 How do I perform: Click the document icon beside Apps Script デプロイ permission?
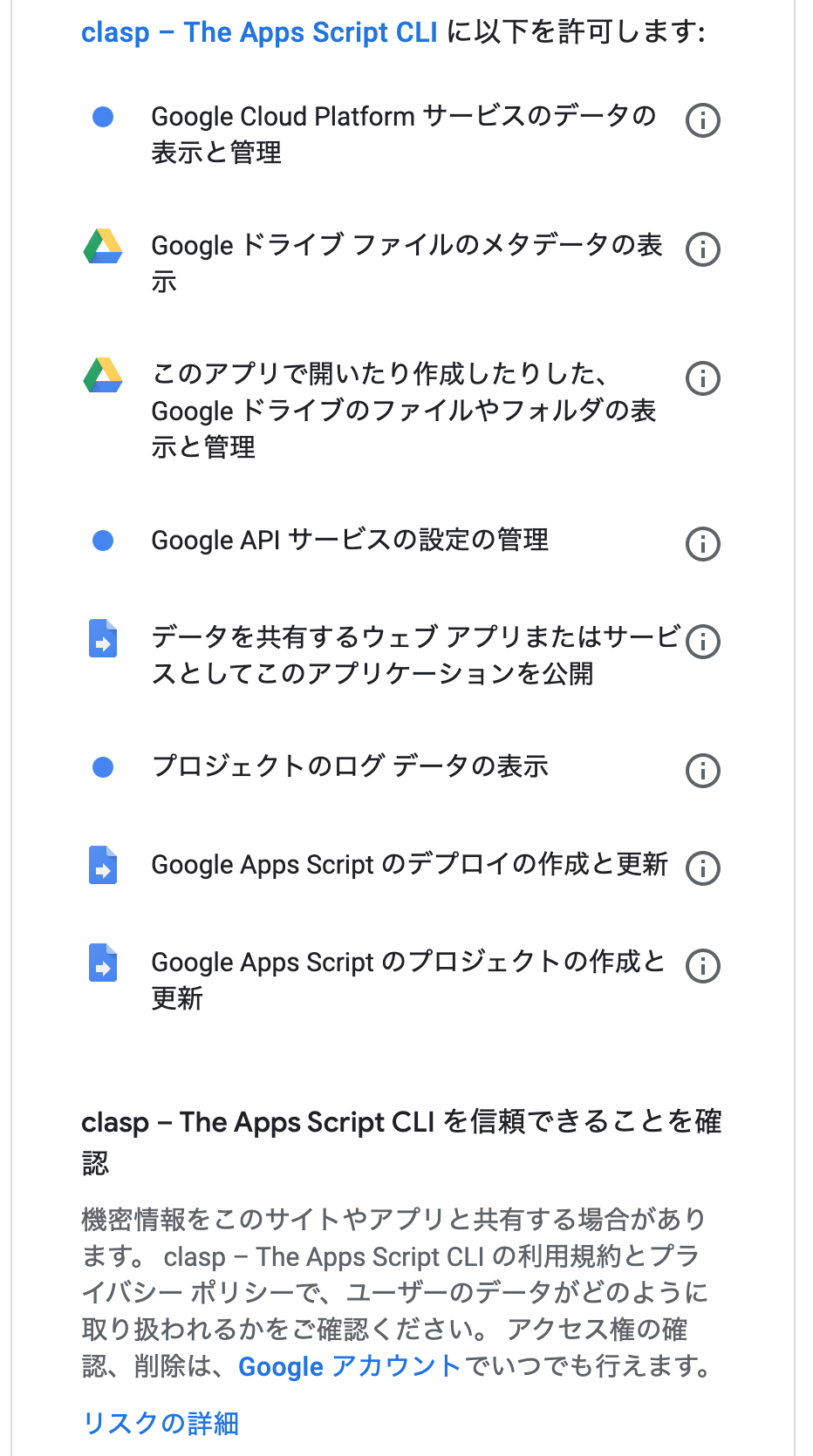[x=102, y=867]
